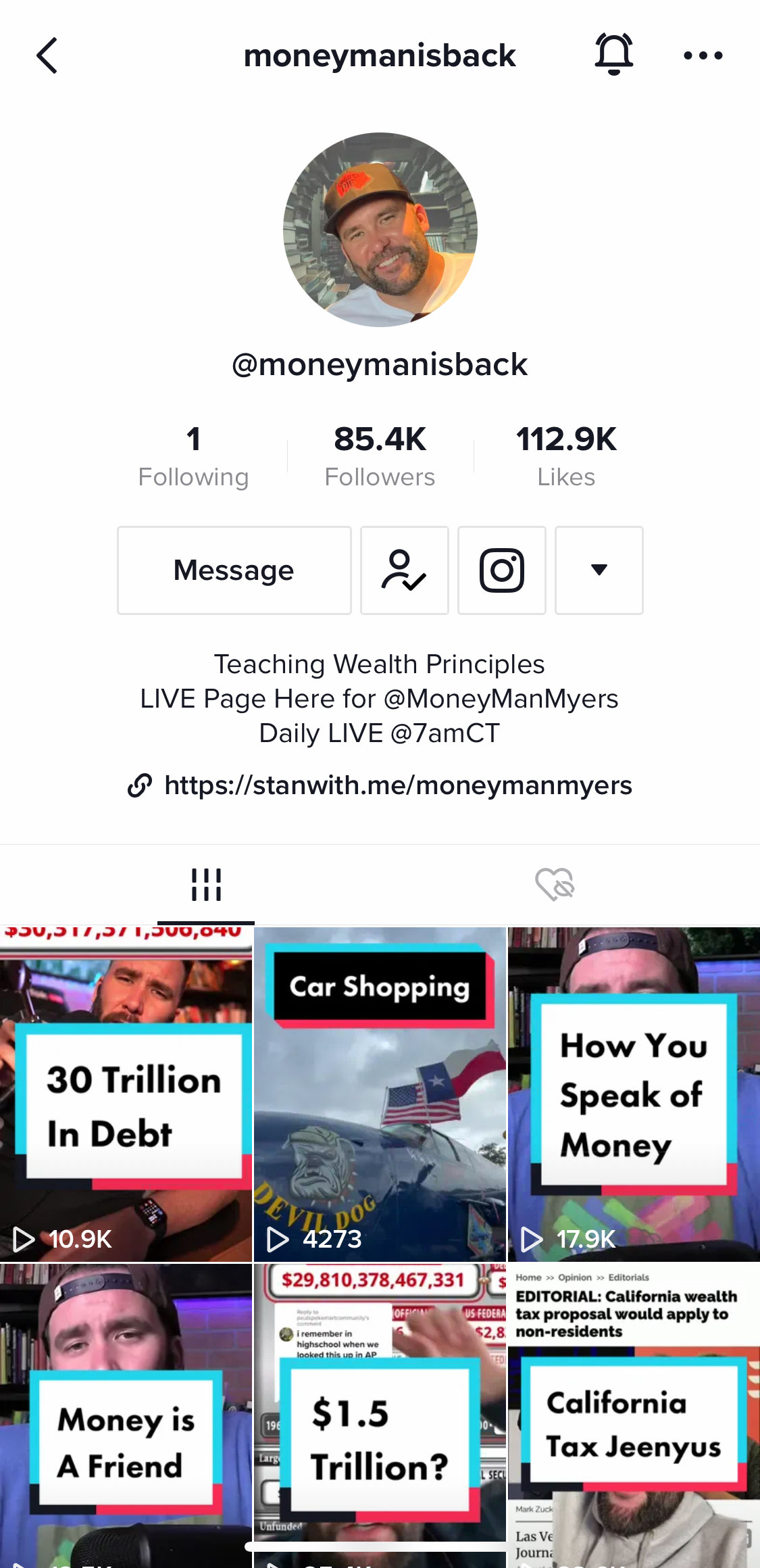Play the 'Car Shopping' video
Image resolution: width=760 pixels, height=1568 pixels.
[380, 1095]
